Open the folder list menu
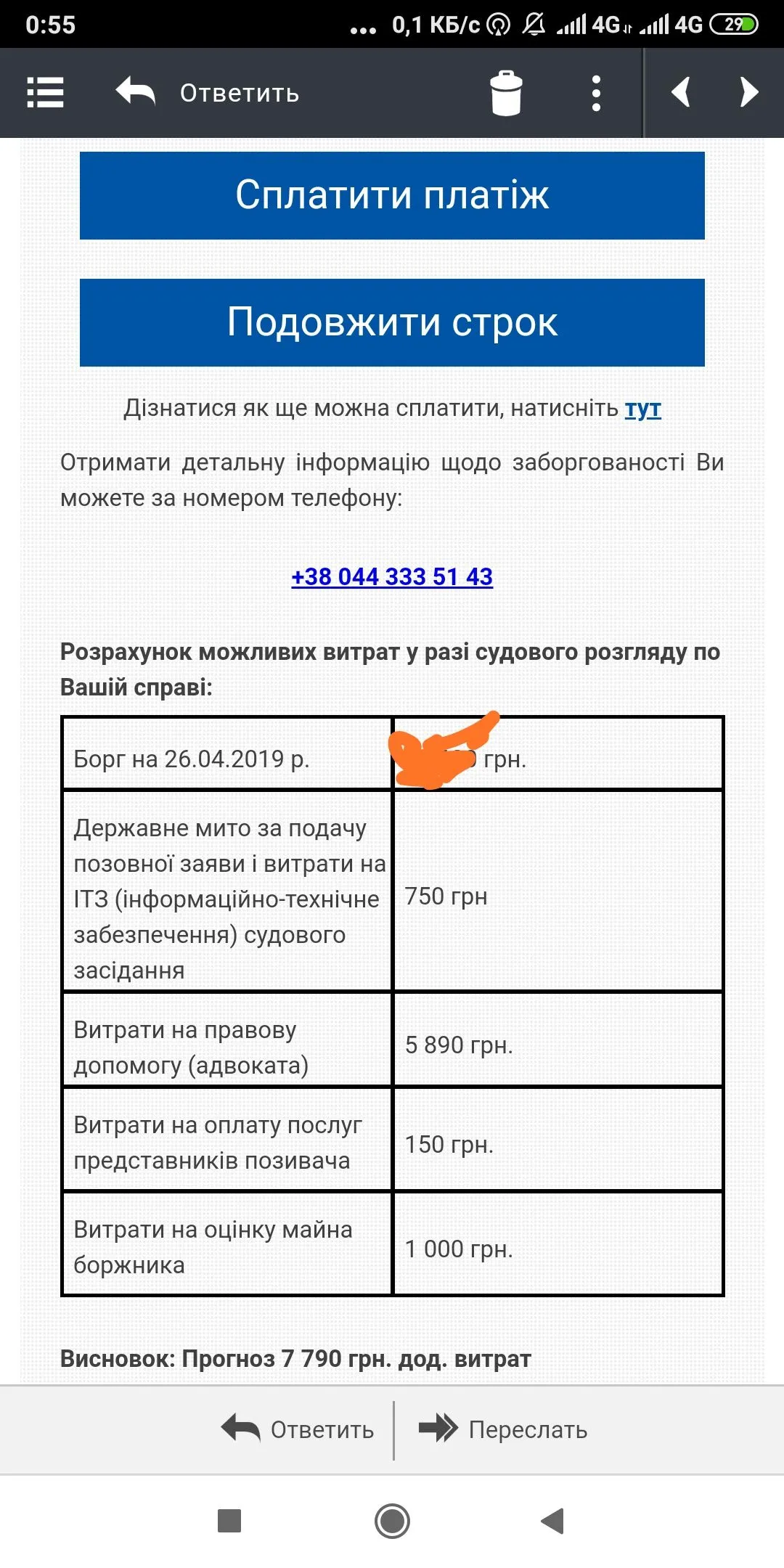 click(45, 93)
